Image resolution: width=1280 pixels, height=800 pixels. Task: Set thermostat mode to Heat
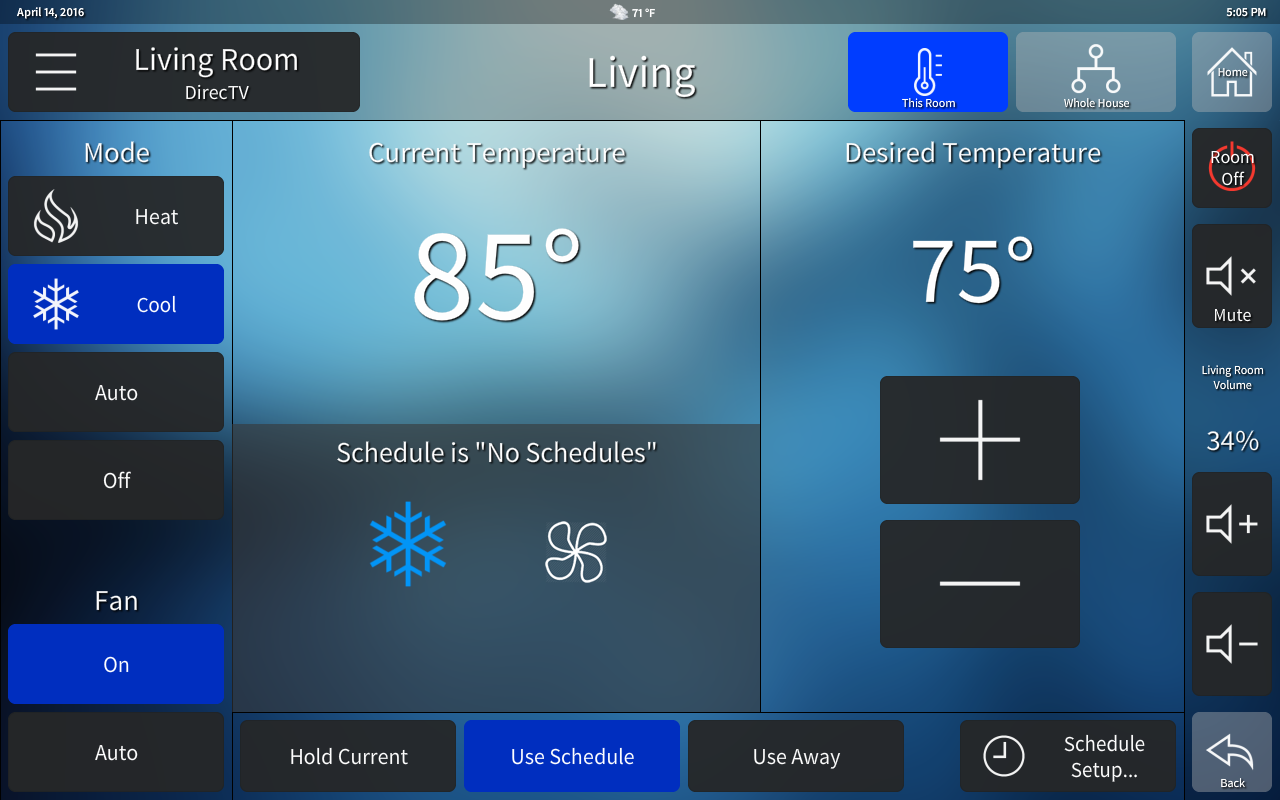pos(116,216)
